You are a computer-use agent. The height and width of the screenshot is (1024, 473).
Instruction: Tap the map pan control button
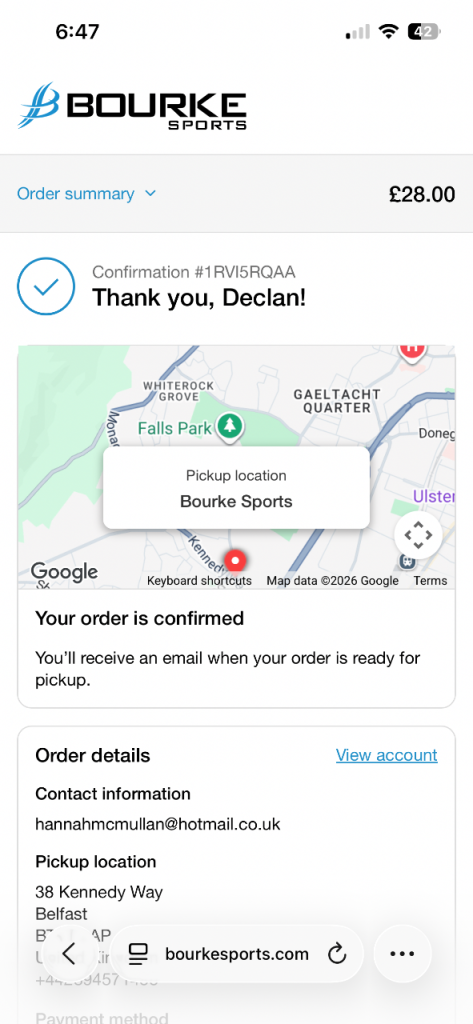coord(418,536)
